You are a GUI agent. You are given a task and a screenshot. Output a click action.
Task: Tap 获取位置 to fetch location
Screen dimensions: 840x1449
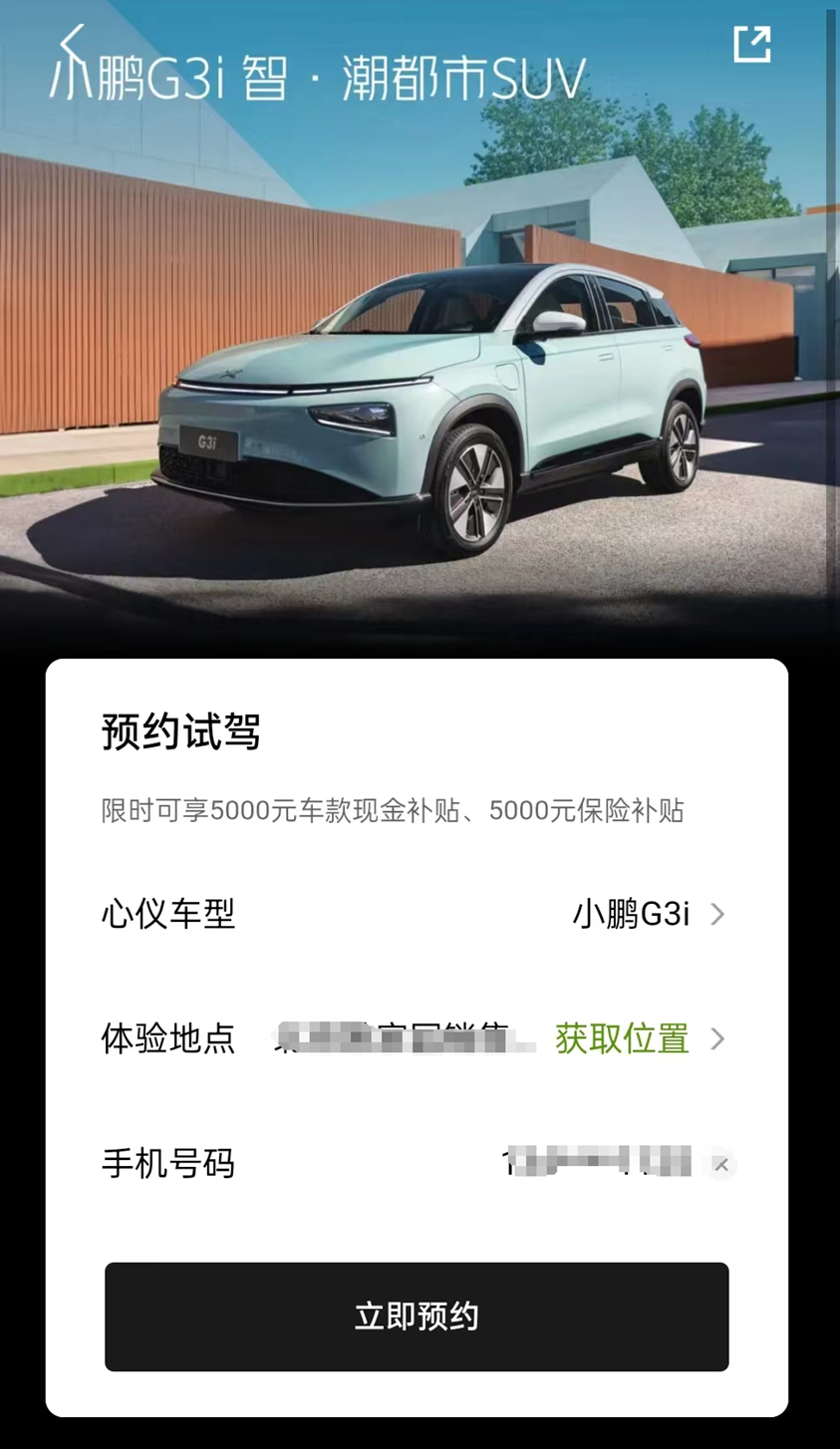pos(622,1038)
